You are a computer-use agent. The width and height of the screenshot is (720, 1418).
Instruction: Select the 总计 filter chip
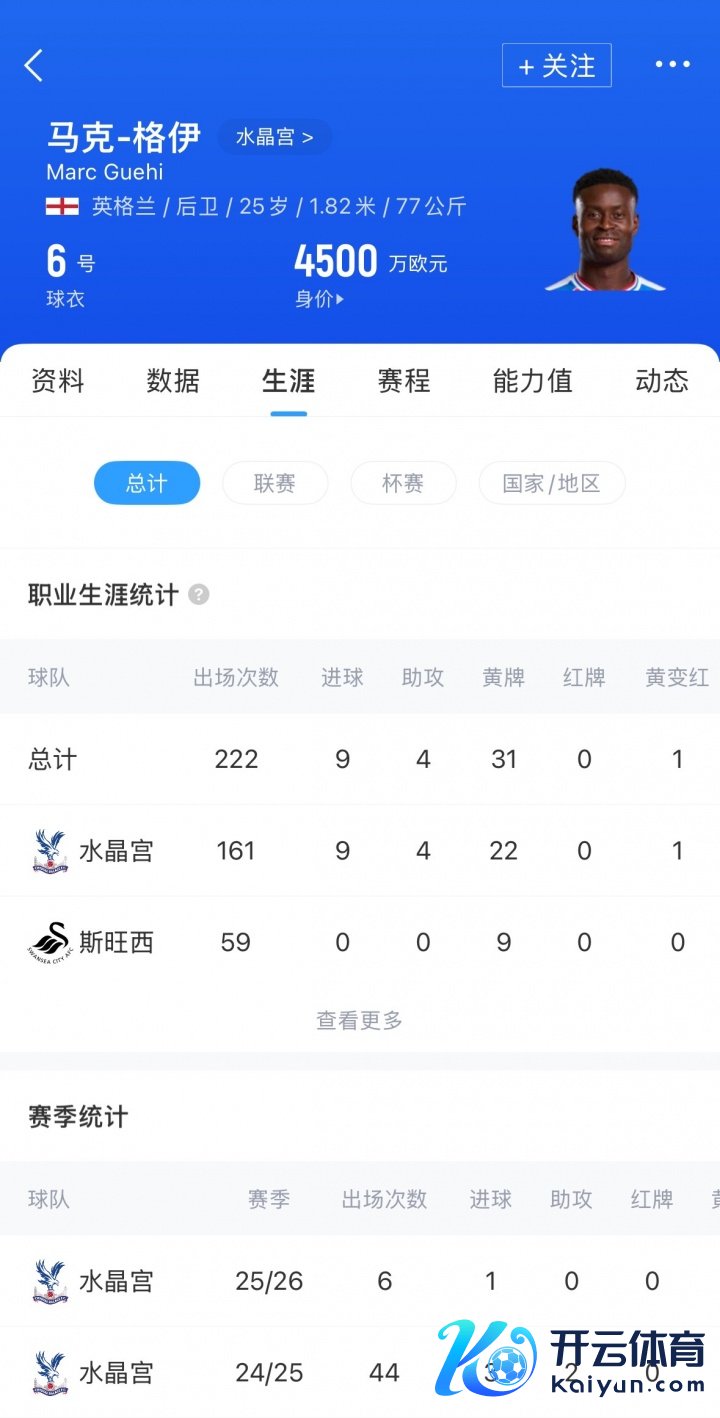pyautogui.click(x=147, y=484)
